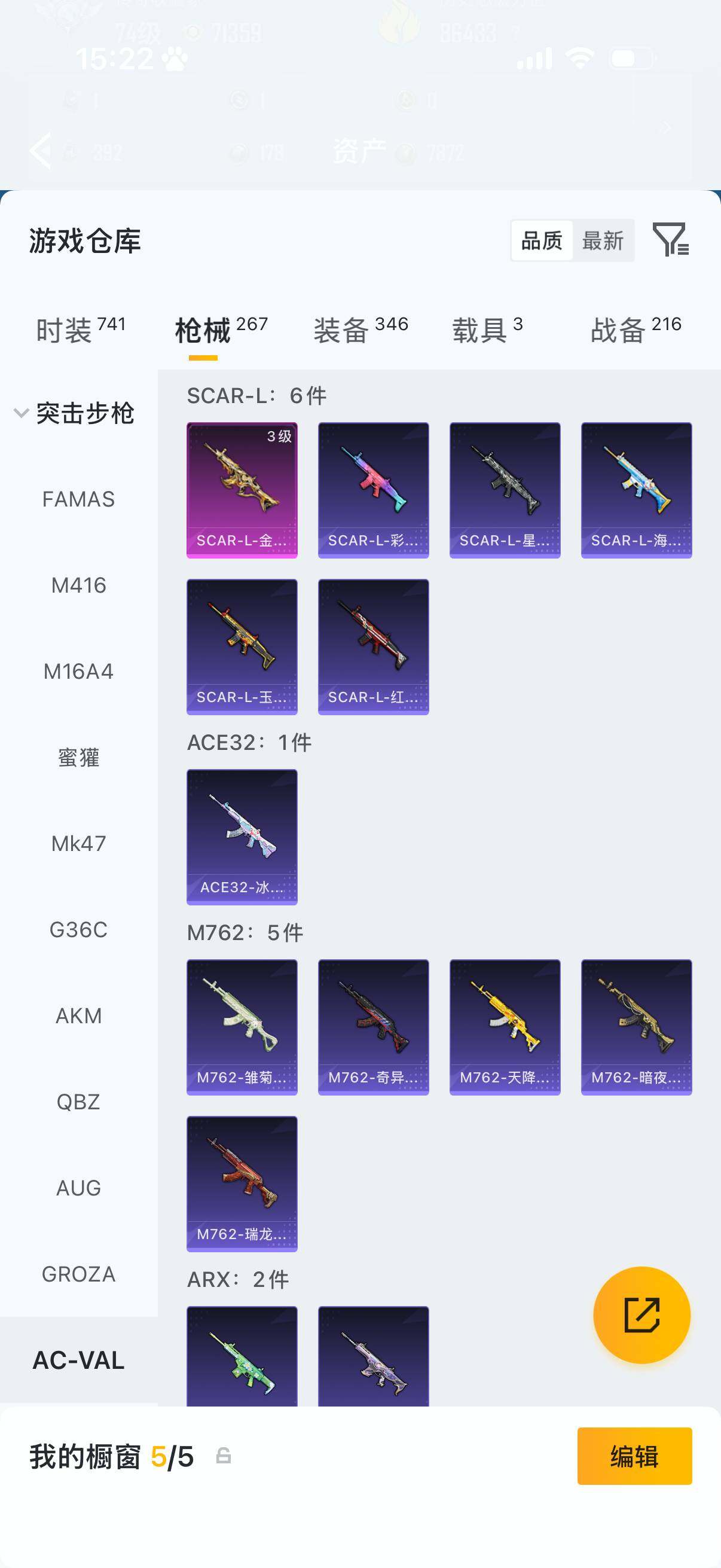Select FAMAS in the weapon list

(x=78, y=499)
